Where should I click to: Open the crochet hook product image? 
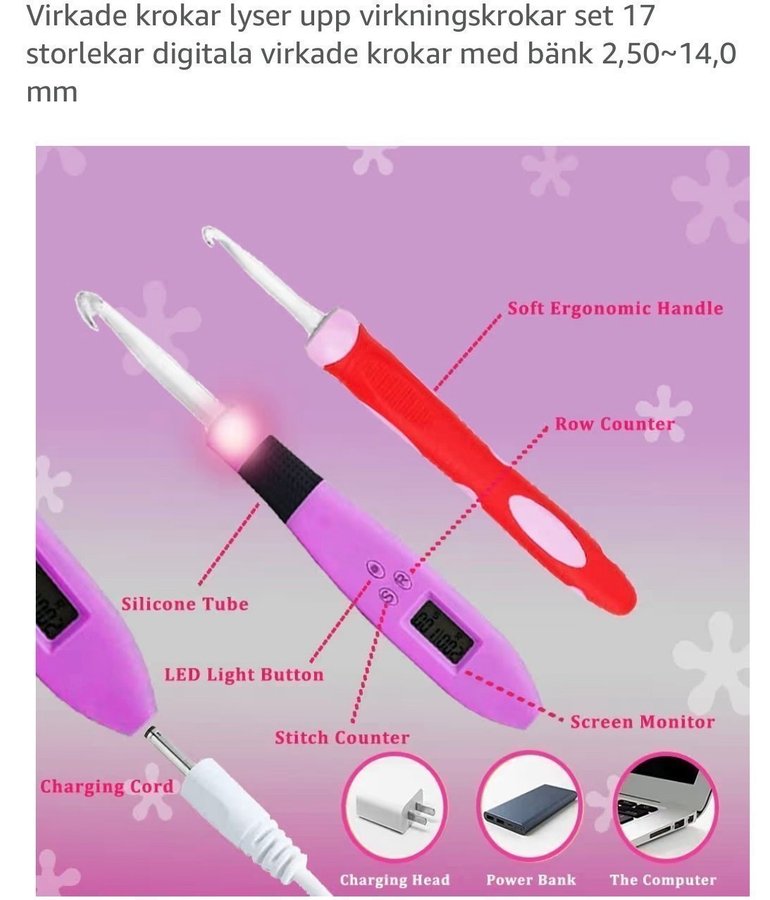coord(392,520)
